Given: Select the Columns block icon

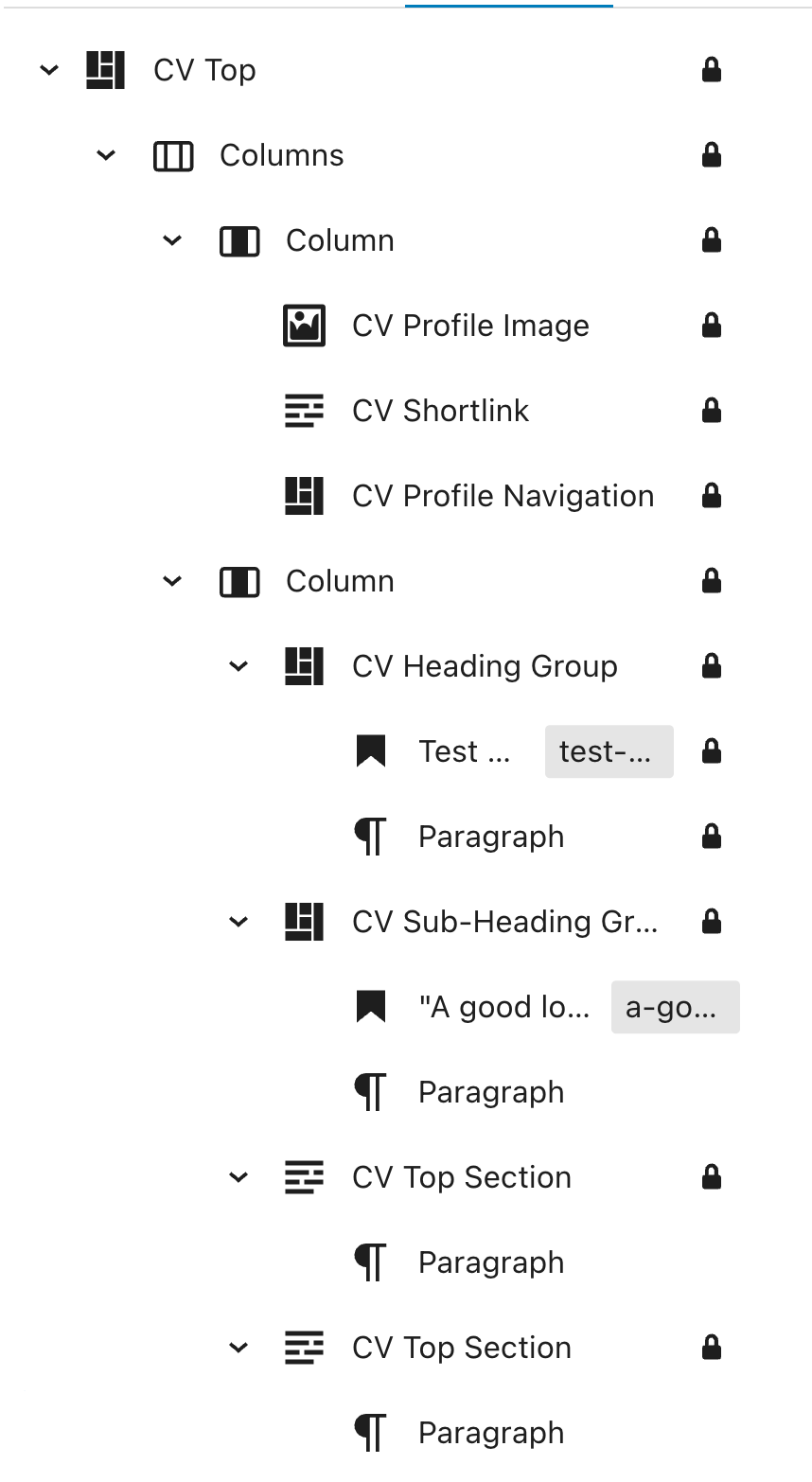Looking at the screenshot, I should (172, 154).
